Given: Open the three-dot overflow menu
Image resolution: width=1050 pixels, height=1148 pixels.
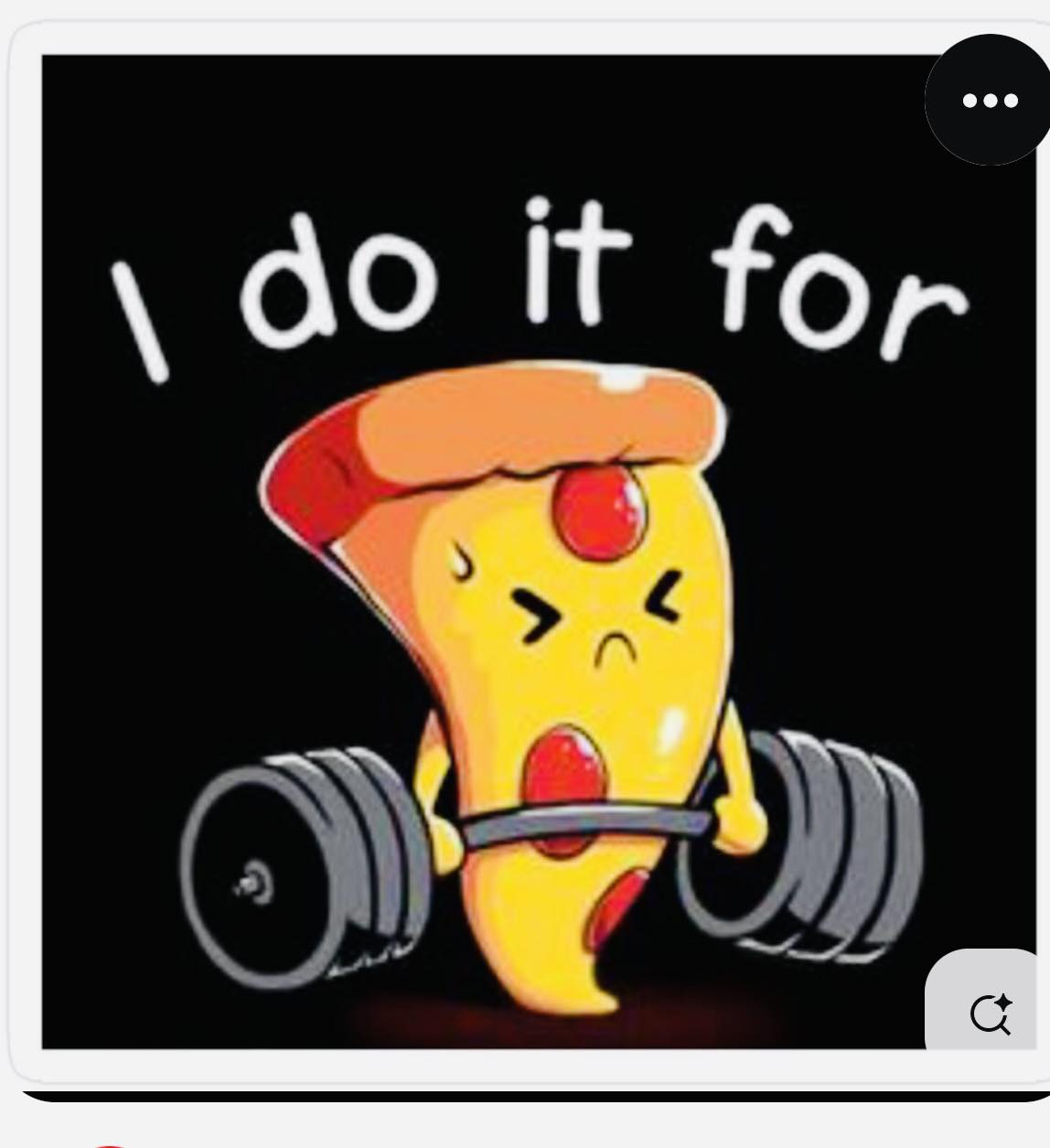Looking at the screenshot, I should [x=990, y=101].
